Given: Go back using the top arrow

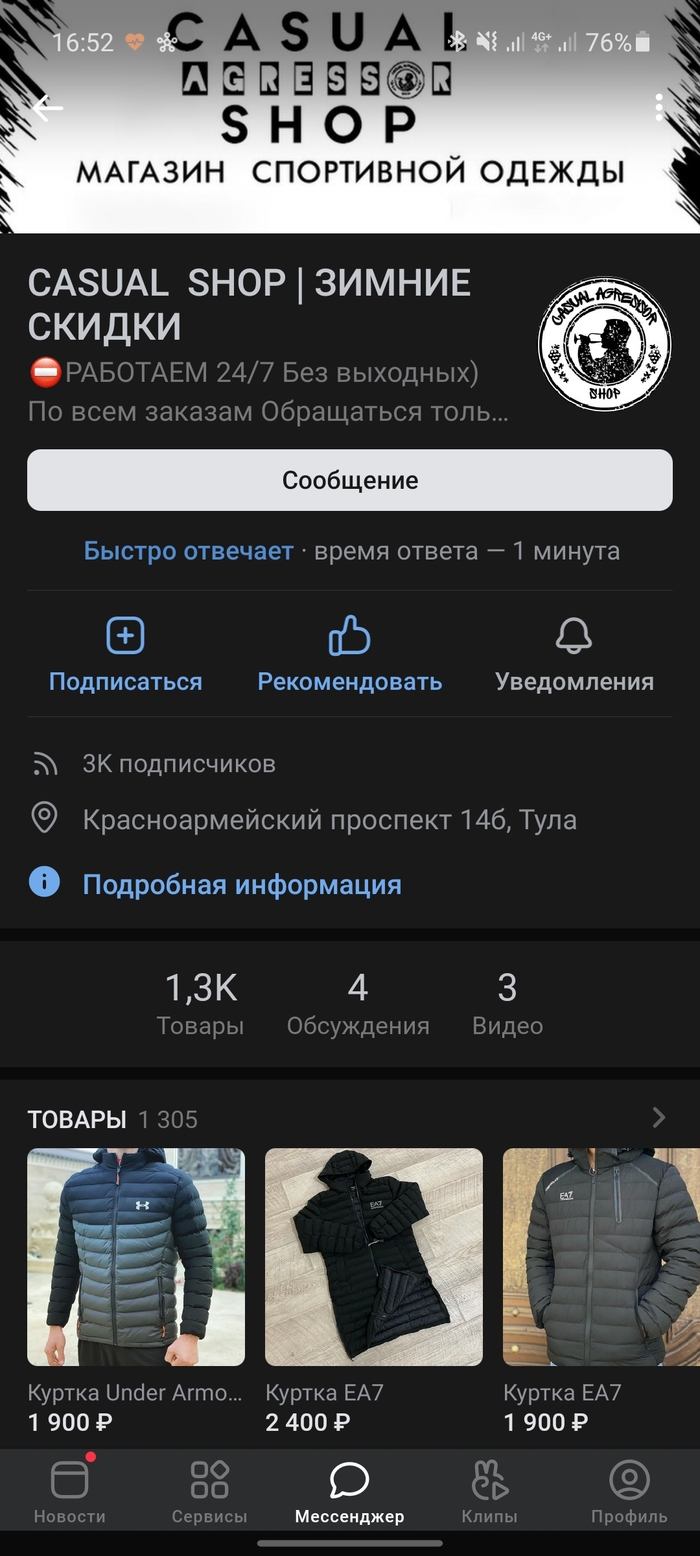Looking at the screenshot, I should pos(47,108).
